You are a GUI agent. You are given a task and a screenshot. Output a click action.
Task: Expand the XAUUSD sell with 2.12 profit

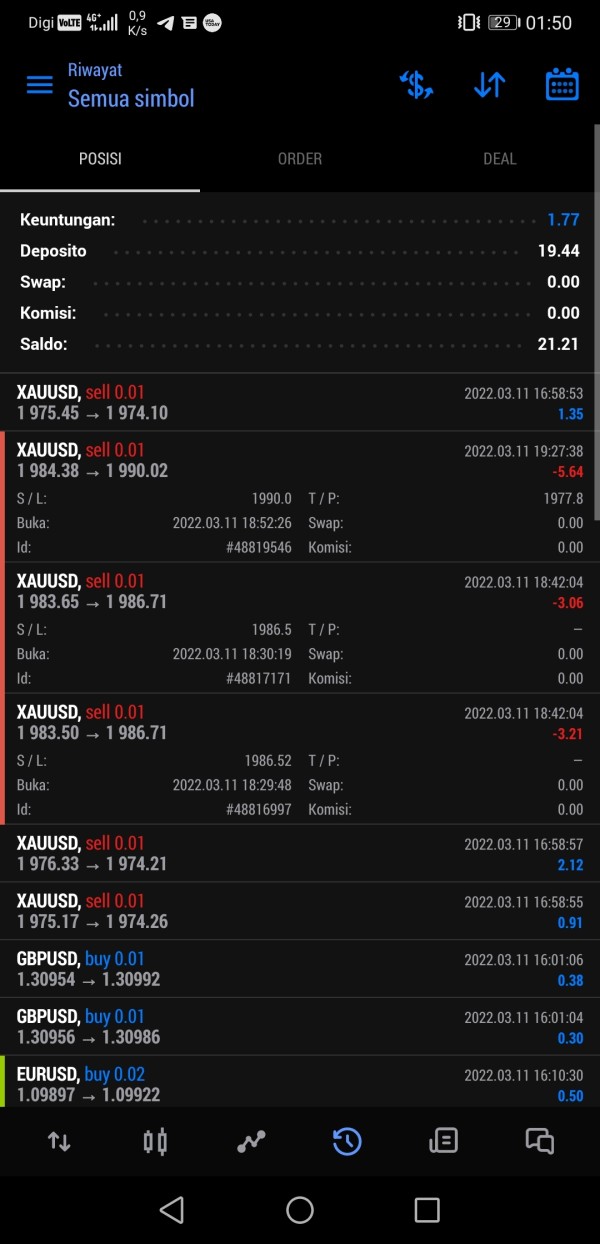[x=300, y=854]
